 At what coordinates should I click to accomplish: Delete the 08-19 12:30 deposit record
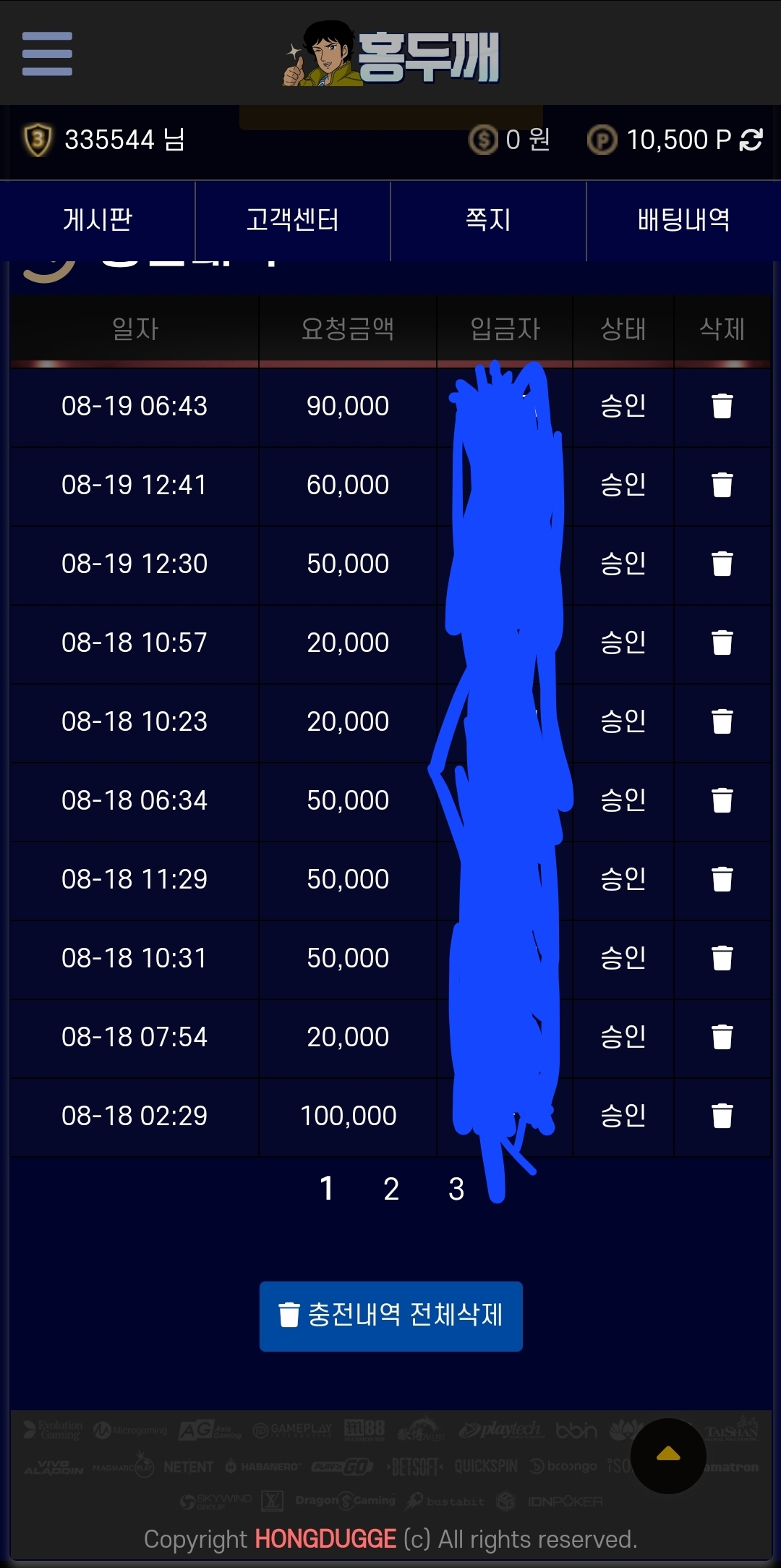coord(722,564)
